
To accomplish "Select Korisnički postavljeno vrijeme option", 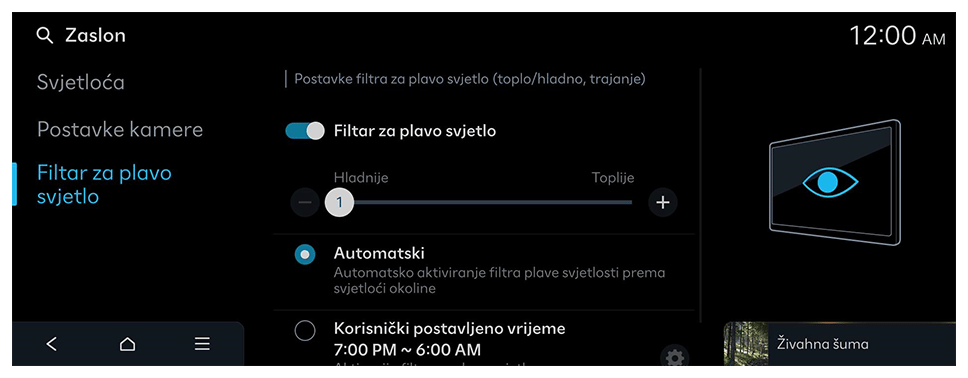I will coord(305,331).
